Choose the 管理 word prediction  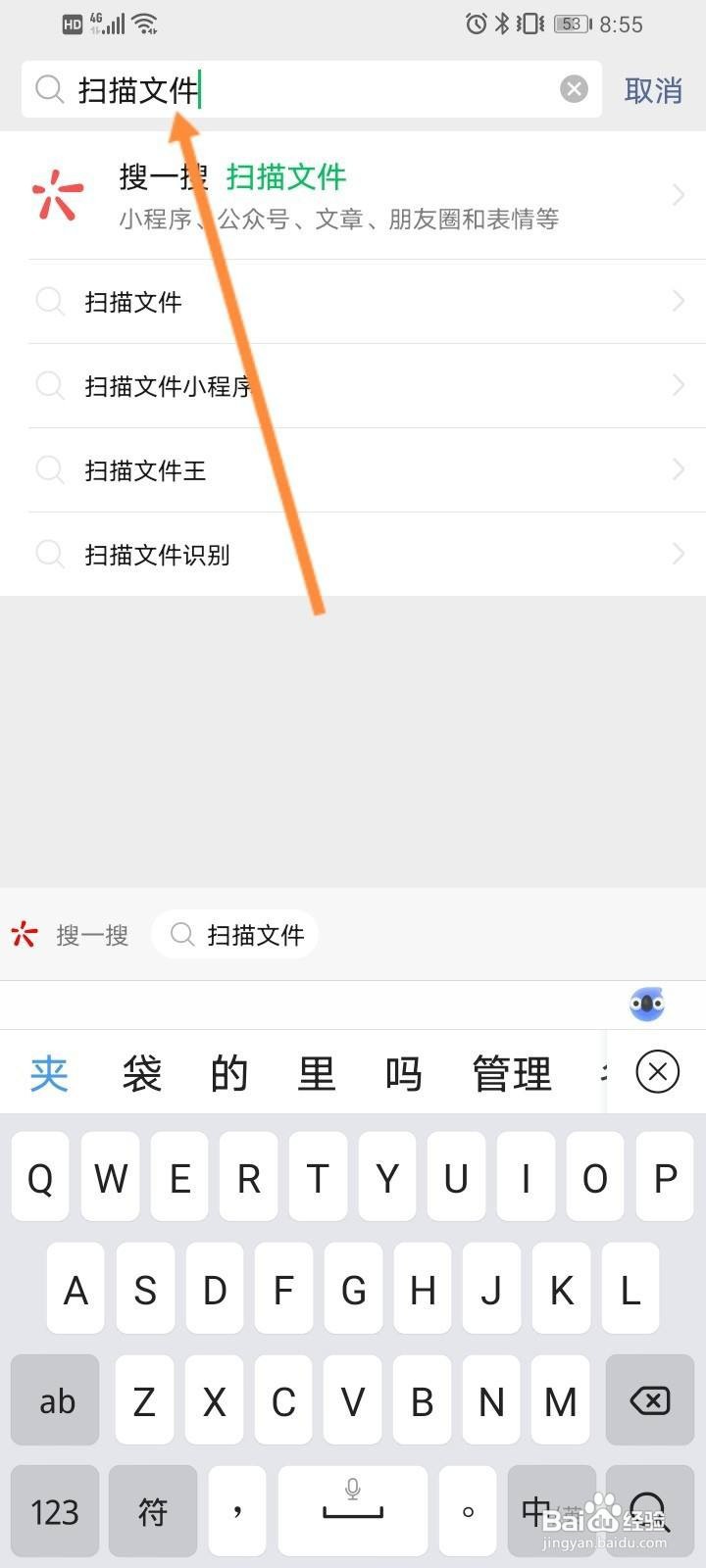pos(511,1072)
